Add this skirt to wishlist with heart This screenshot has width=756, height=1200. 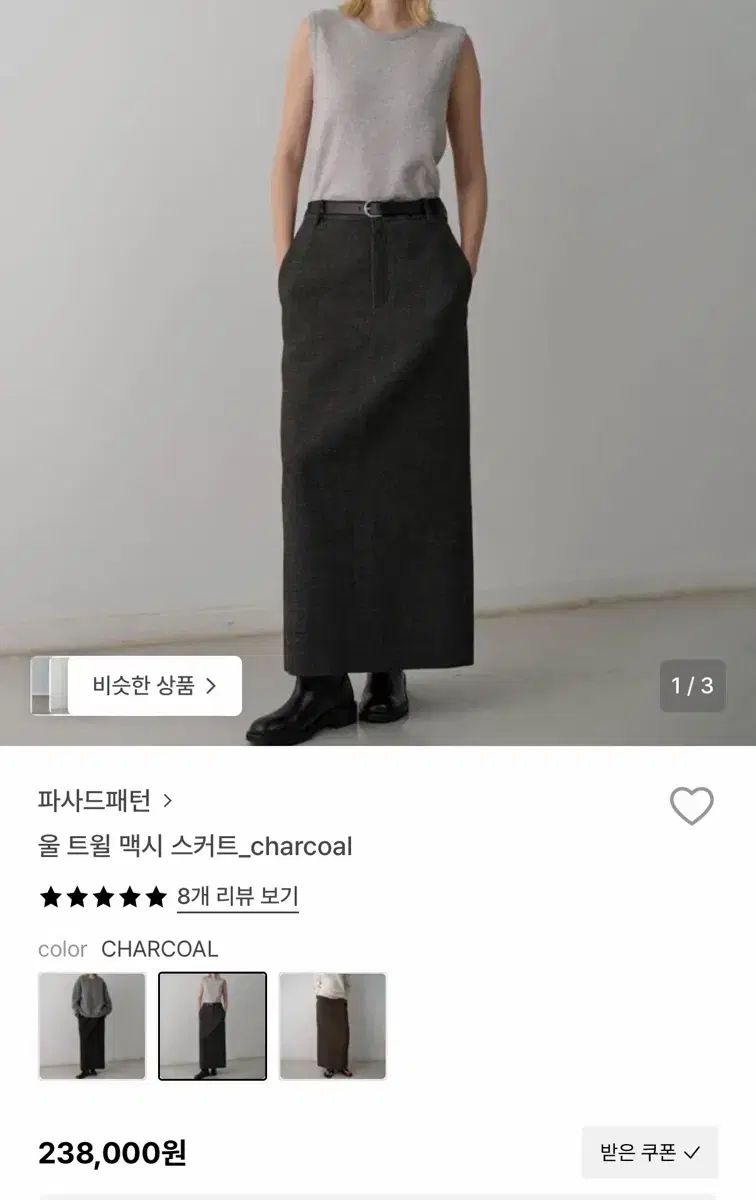691,806
